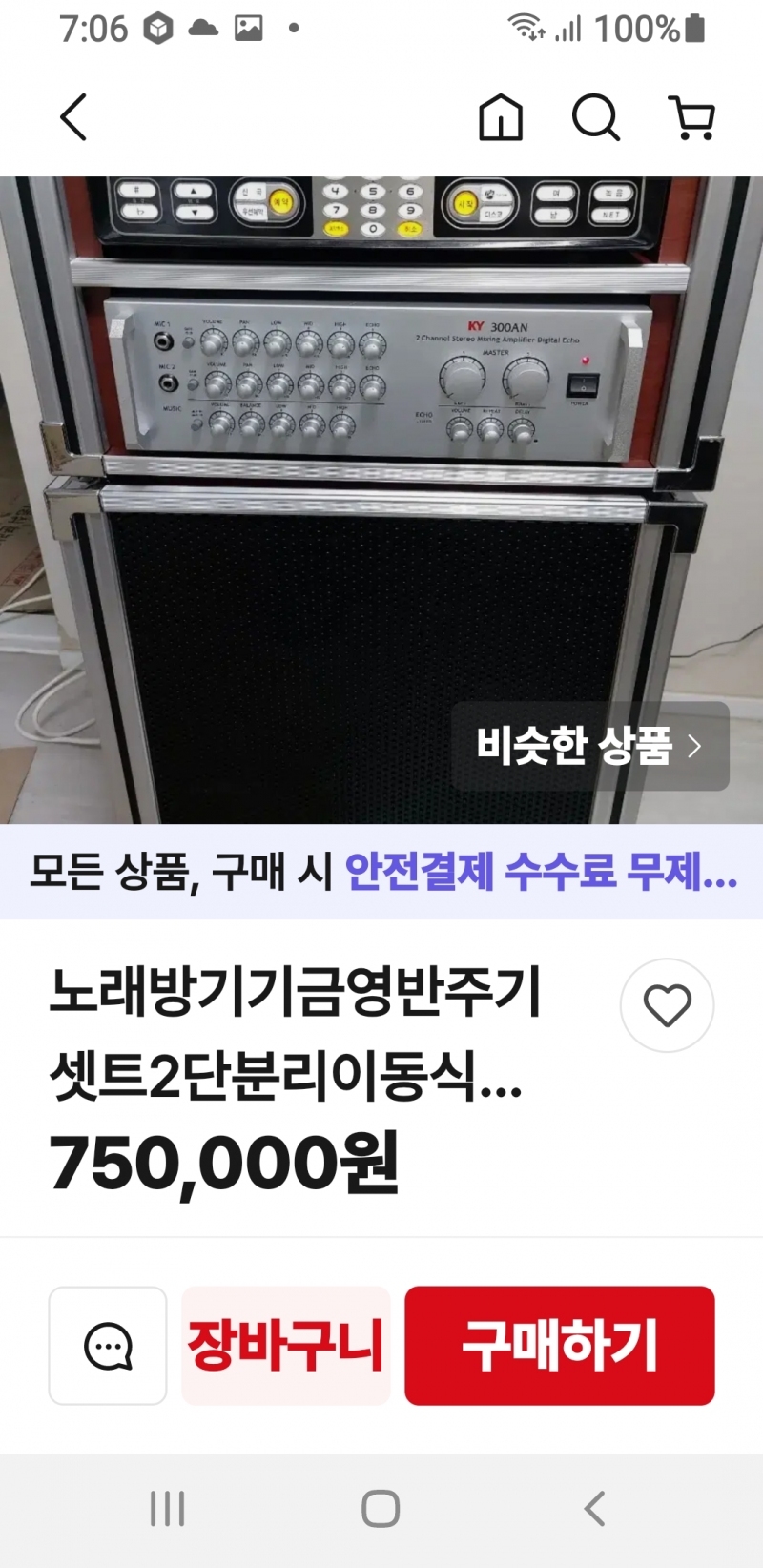Open the 안전결제 수수료 banner
The width and height of the screenshot is (763, 1568).
click(x=381, y=872)
